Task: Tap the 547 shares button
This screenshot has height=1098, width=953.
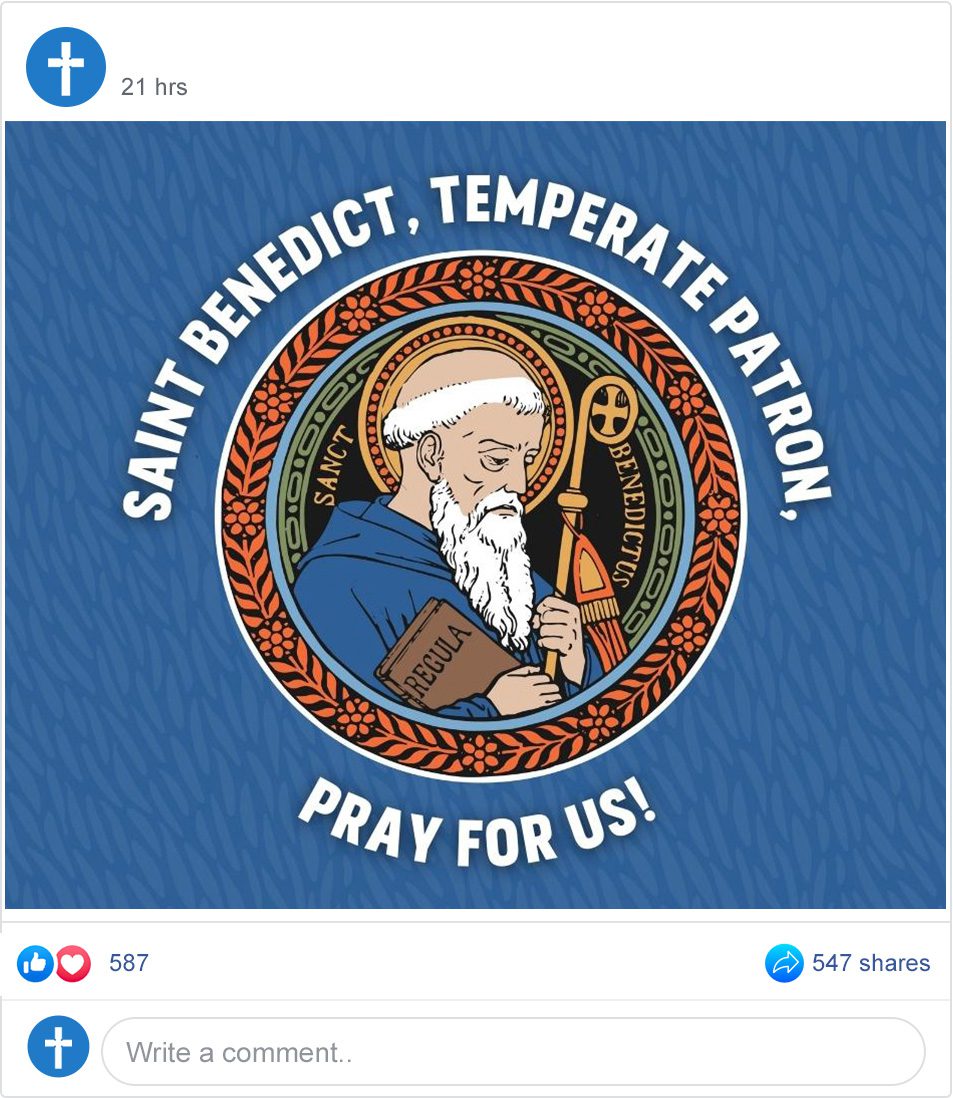Action: click(848, 963)
